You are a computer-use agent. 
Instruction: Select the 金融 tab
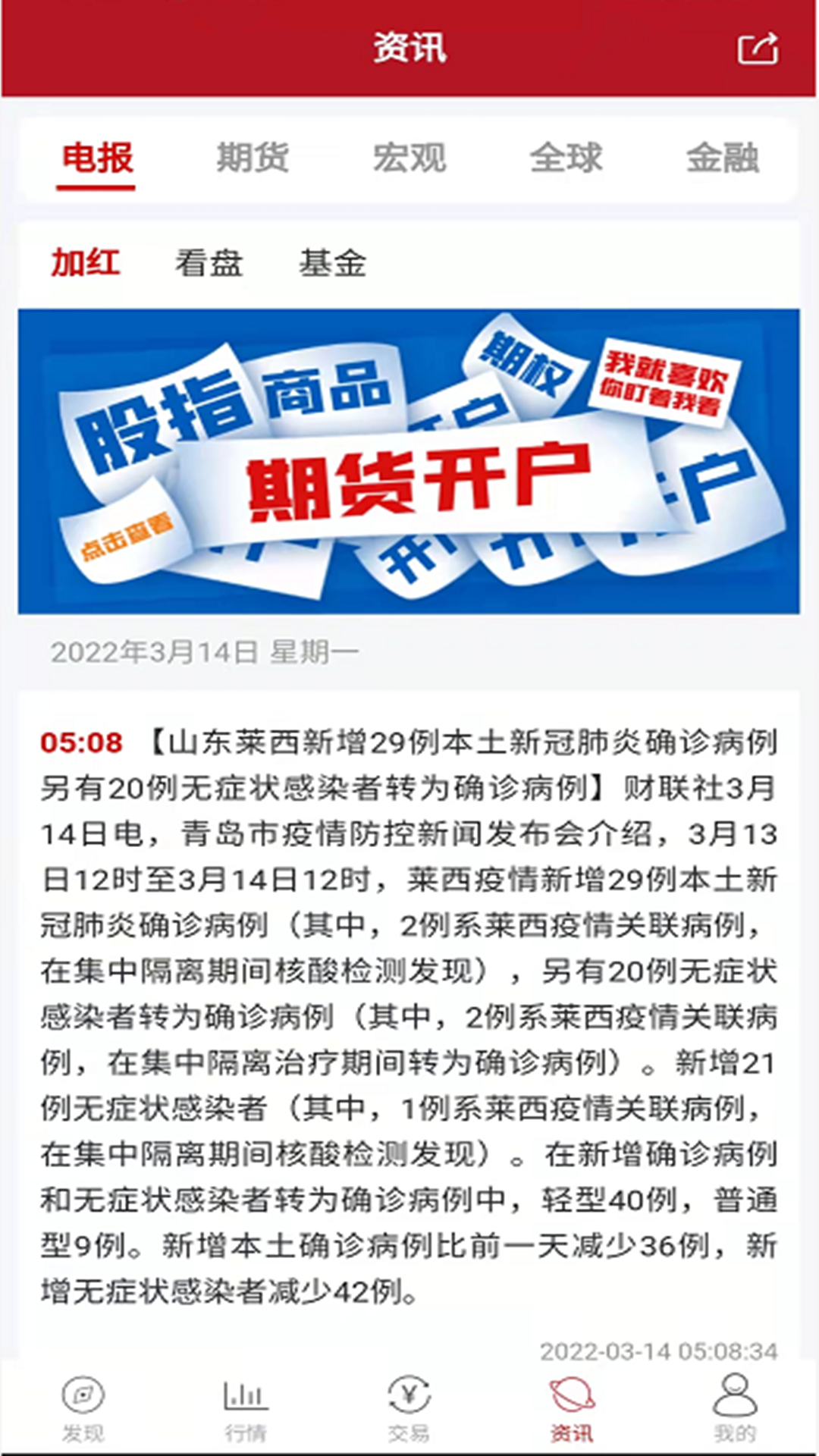point(722,158)
